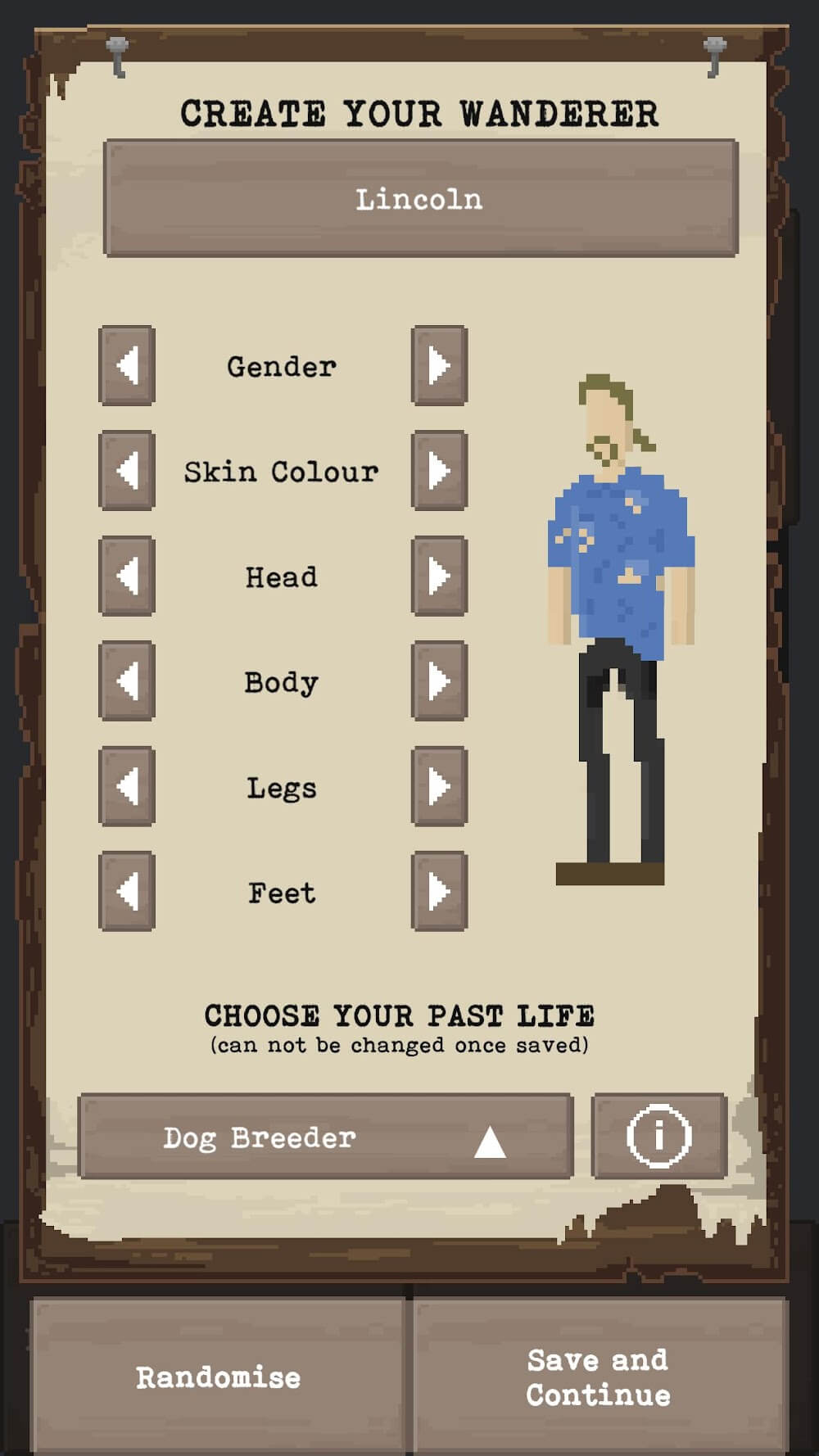Pick next Legs option
This screenshot has width=819, height=1456.
click(439, 786)
